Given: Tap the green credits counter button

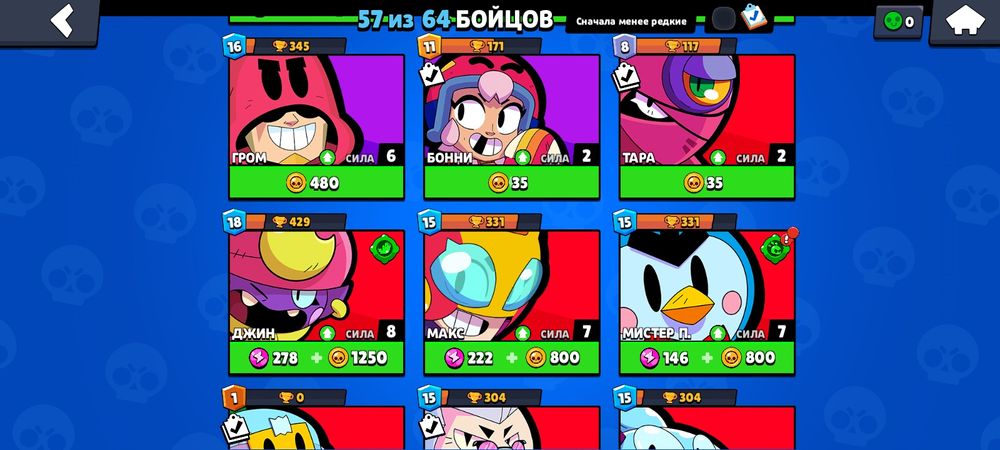Looking at the screenshot, I should tap(897, 22).
